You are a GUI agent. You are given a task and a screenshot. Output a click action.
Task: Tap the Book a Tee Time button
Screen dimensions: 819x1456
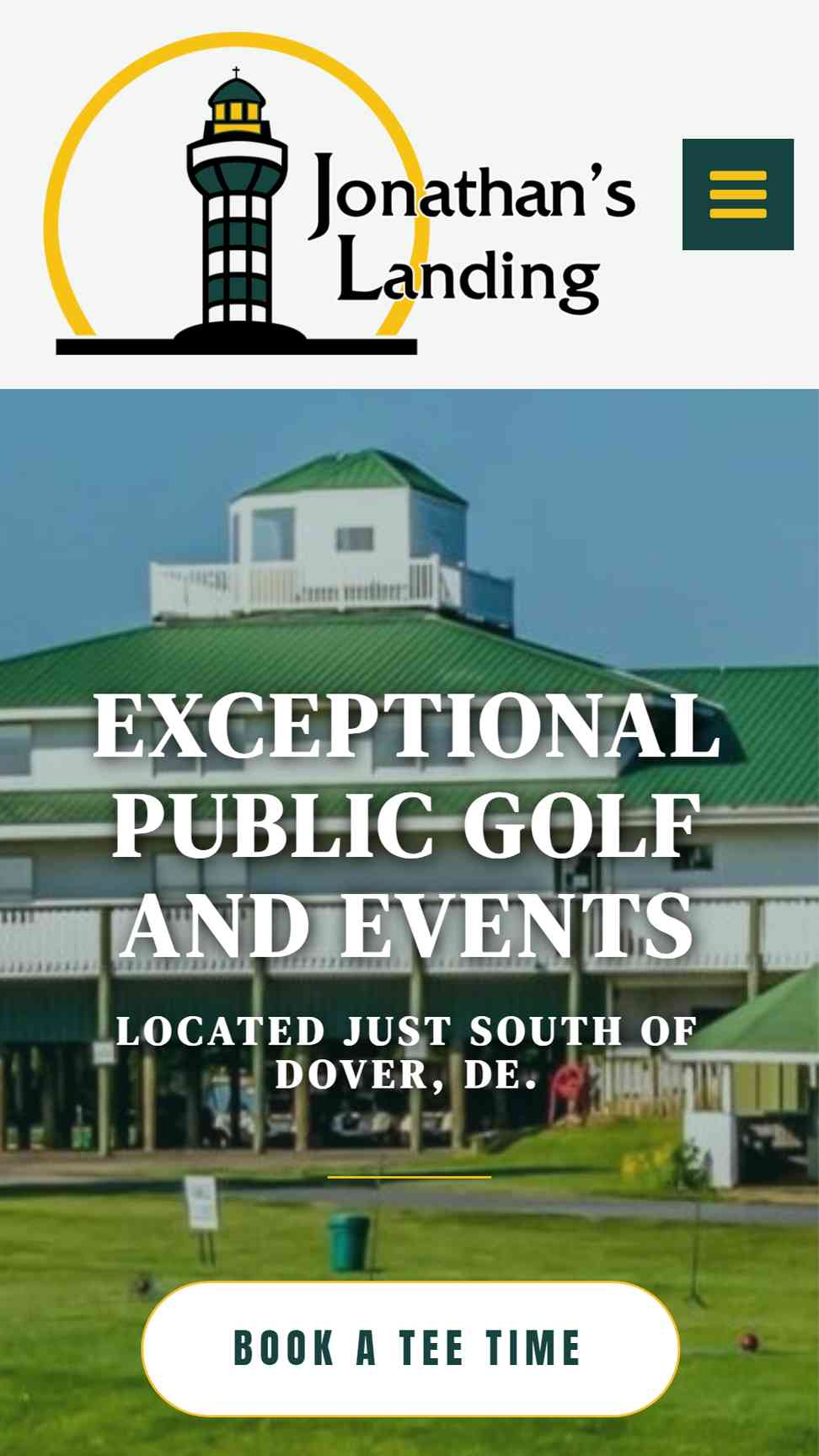(x=410, y=1348)
